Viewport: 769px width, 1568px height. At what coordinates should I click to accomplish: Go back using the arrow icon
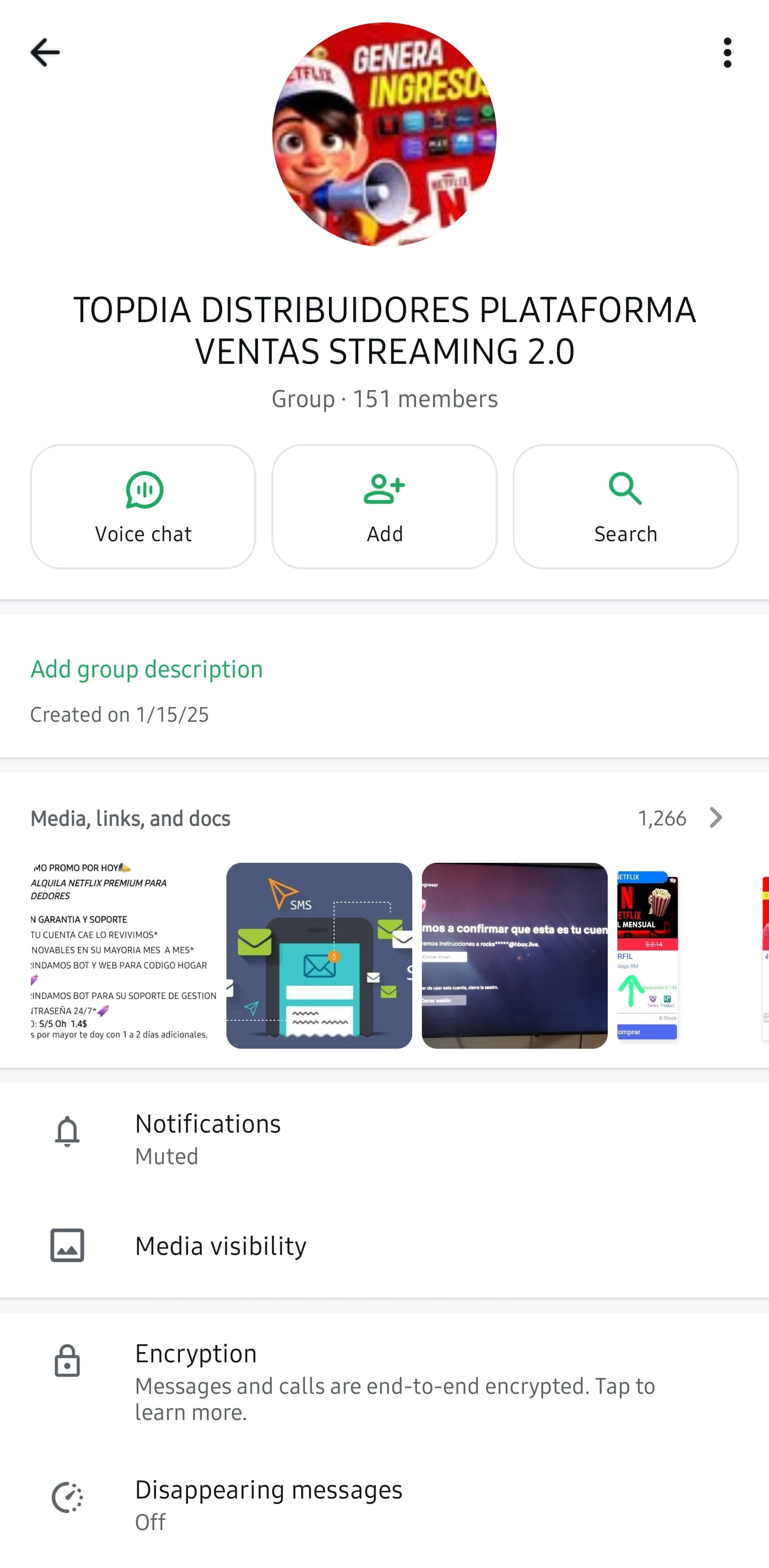(x=45, y=52)
